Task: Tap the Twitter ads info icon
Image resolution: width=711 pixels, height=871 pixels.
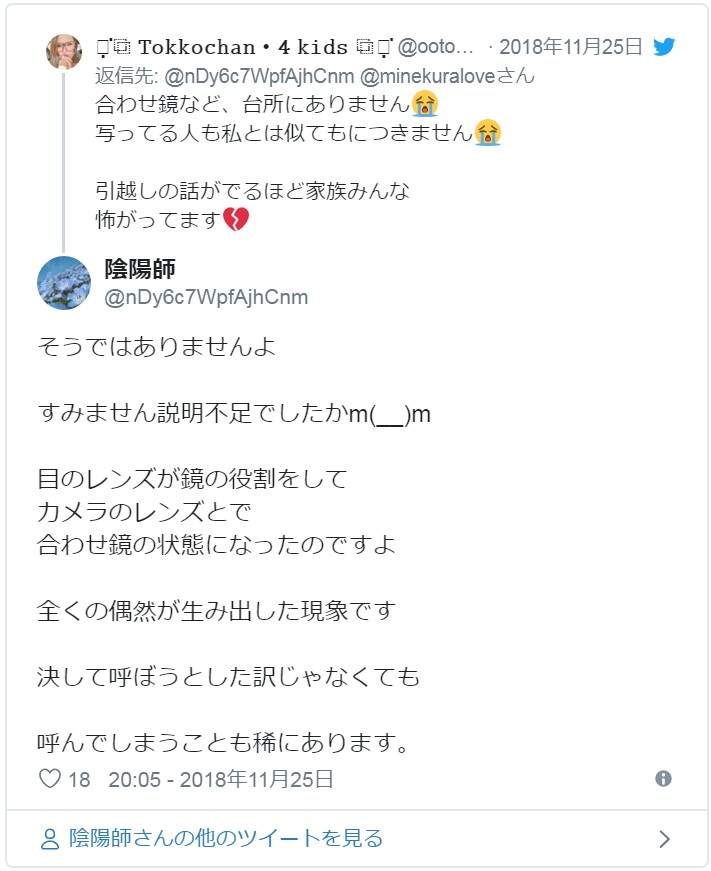Action: (x=663, y=779)
